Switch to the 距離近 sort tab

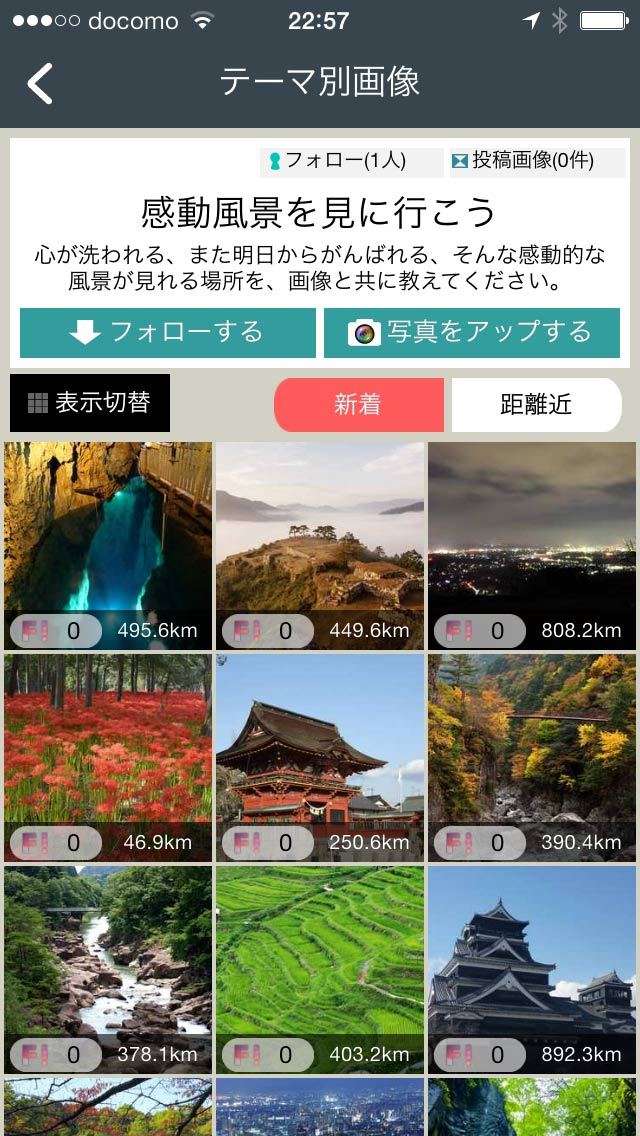536,405
